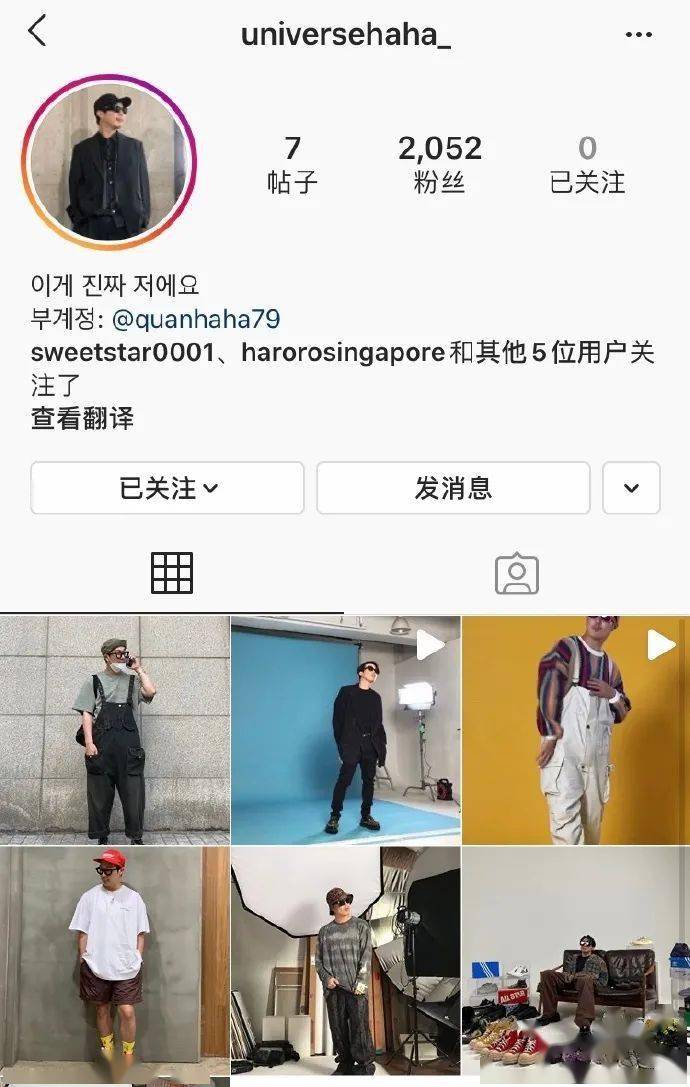Open post of man in red cap
This screenshot has height=1087, width=690.
pos(115,960)
